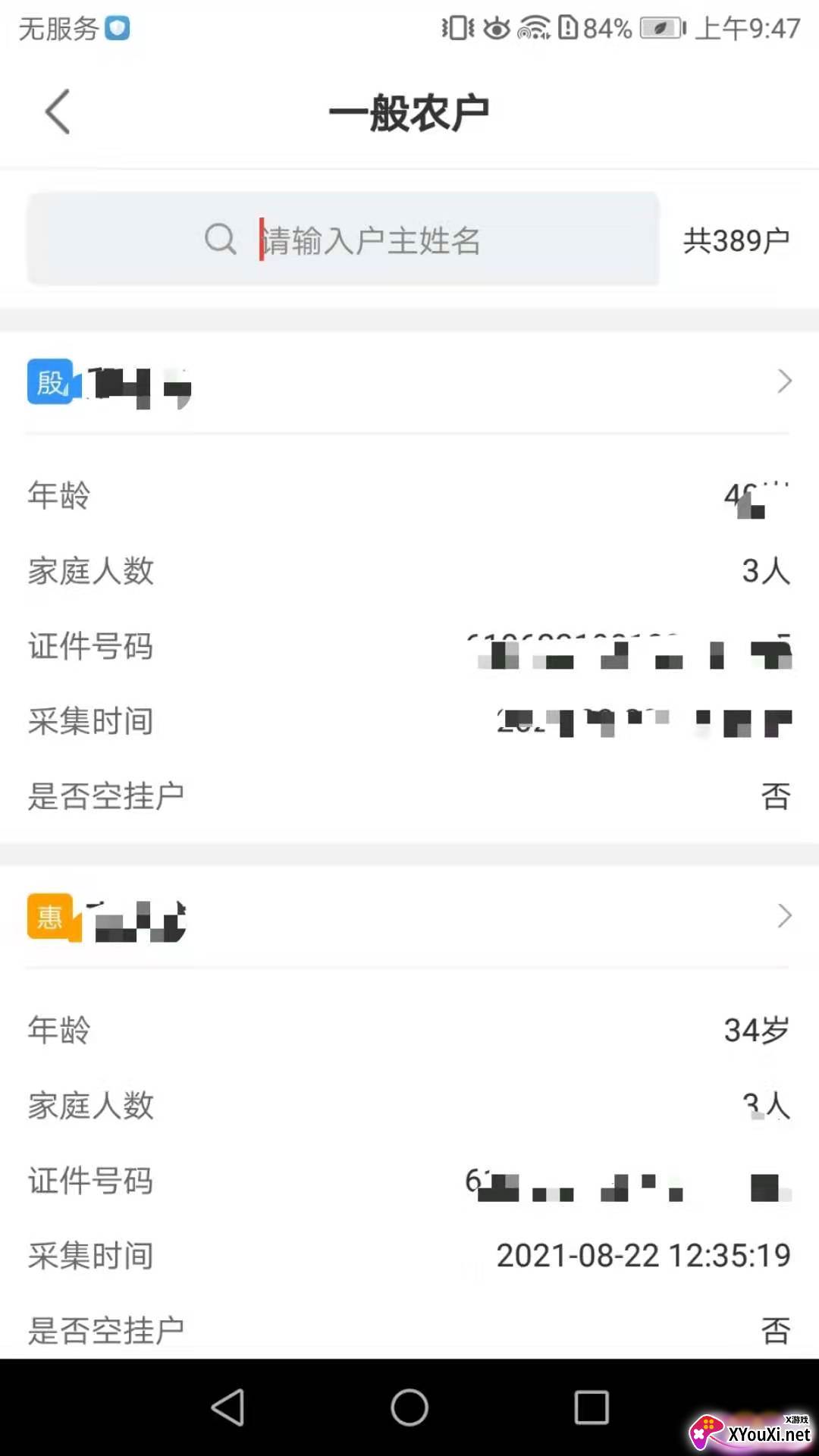Tap the system home button
The height and width of the screenshot is (1456, 819).
coord(409,1407)
